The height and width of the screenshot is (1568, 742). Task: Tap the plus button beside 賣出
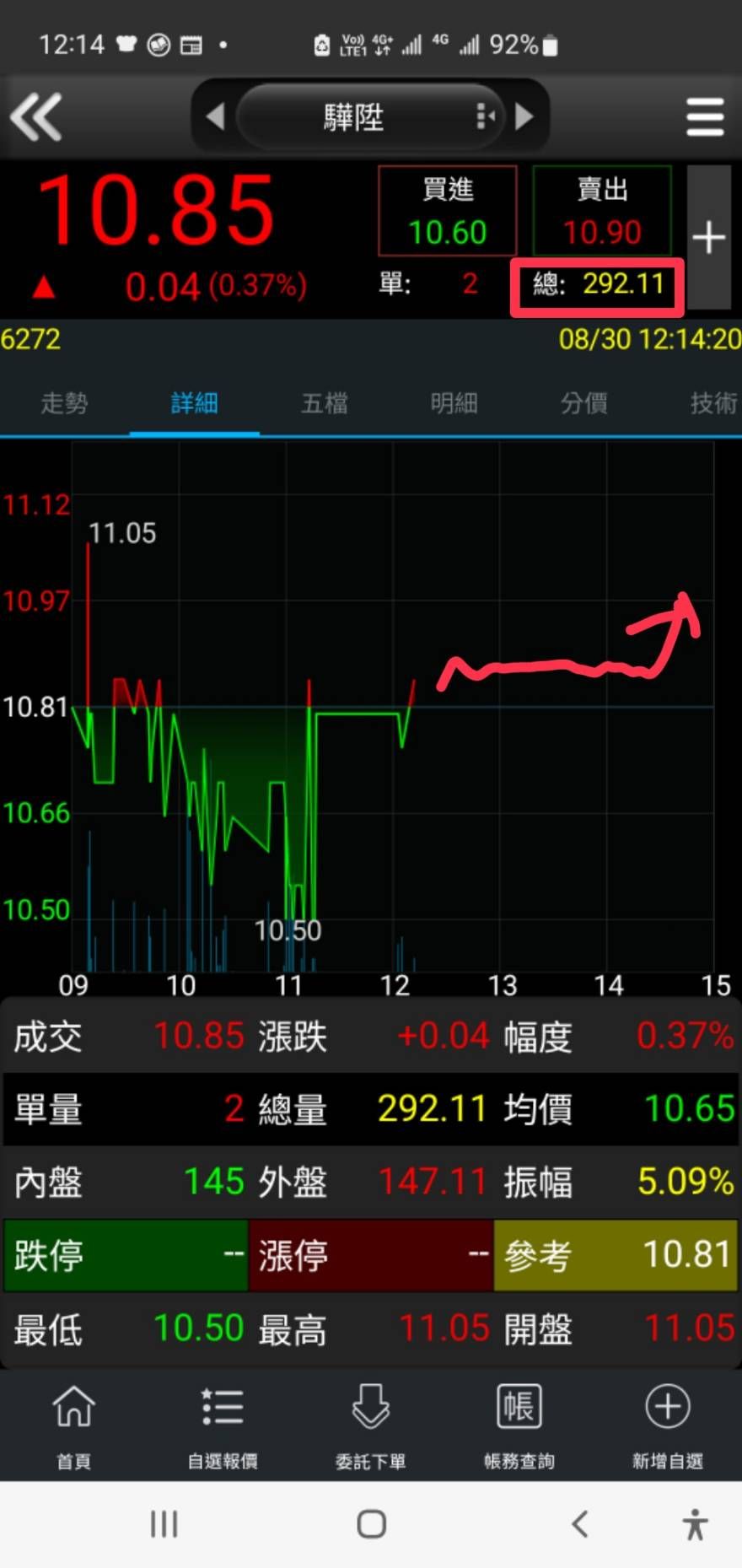[x=709, y=237]
